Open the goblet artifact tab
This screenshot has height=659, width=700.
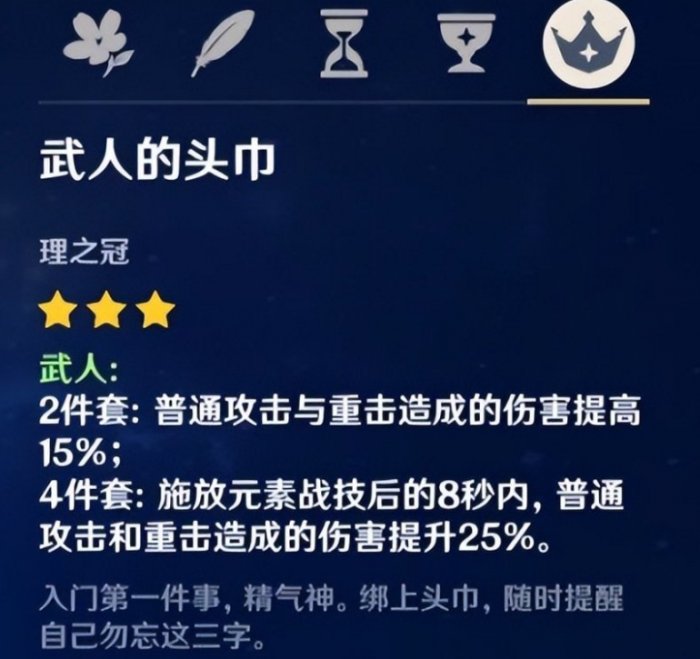point(465,43)
